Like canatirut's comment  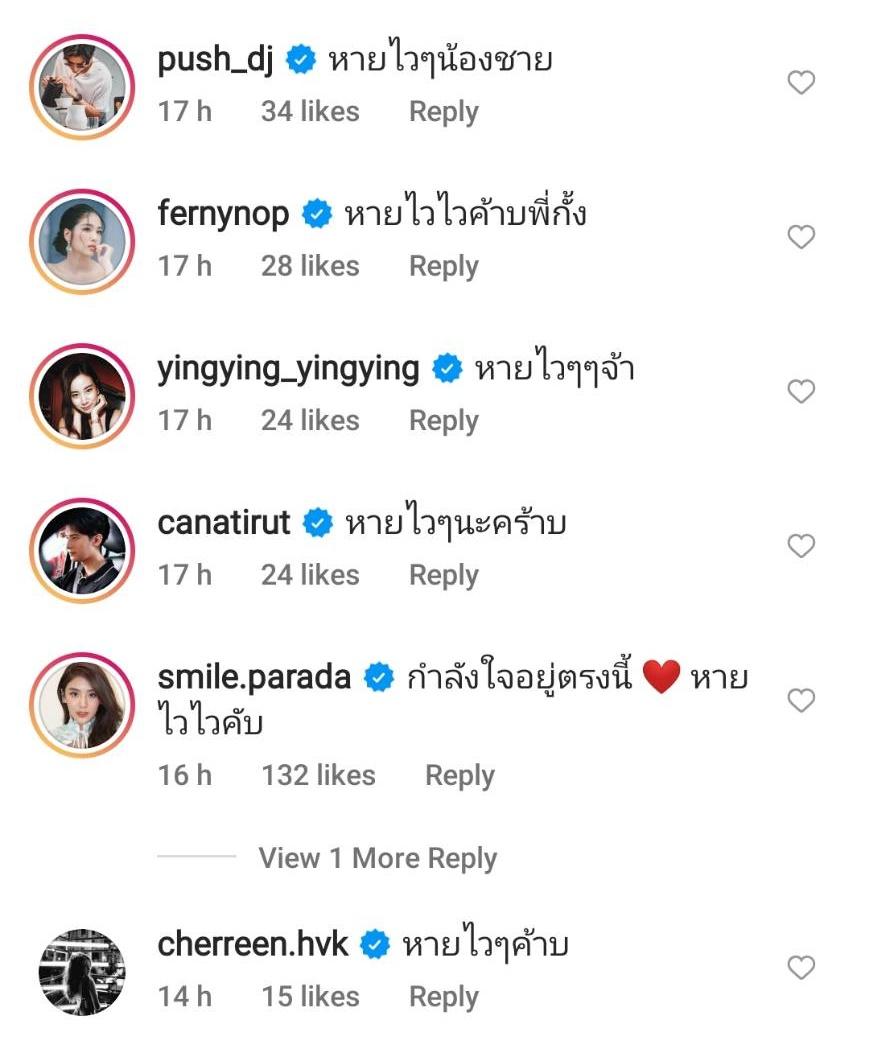[x=801, y=546]
